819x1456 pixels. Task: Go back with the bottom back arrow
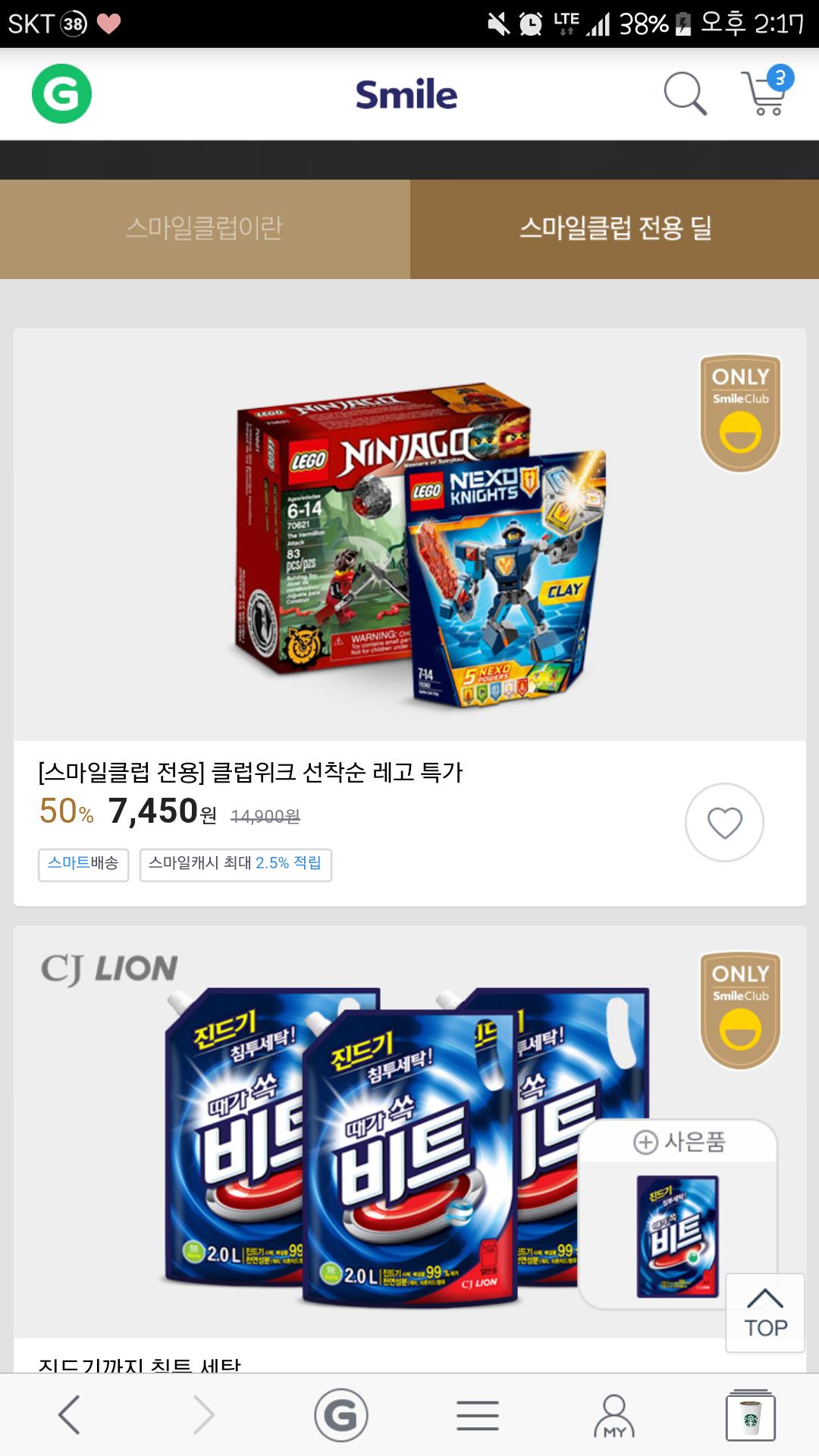[x=69, y=1415]
